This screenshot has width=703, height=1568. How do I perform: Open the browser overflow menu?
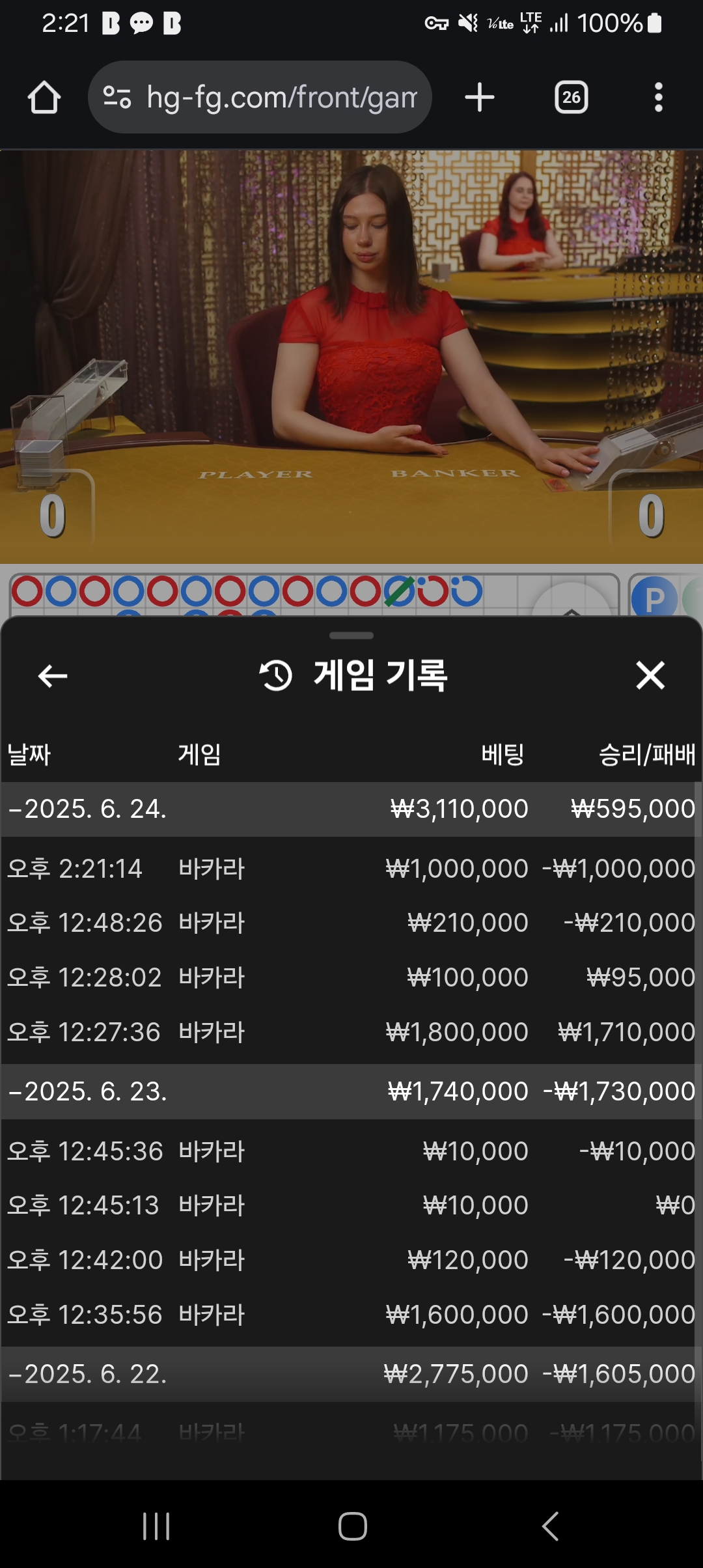[658, 98]
